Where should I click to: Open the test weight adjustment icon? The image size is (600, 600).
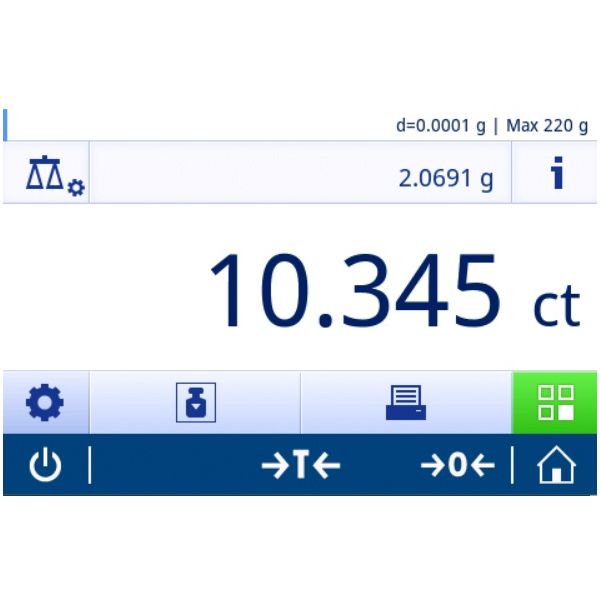195,403
